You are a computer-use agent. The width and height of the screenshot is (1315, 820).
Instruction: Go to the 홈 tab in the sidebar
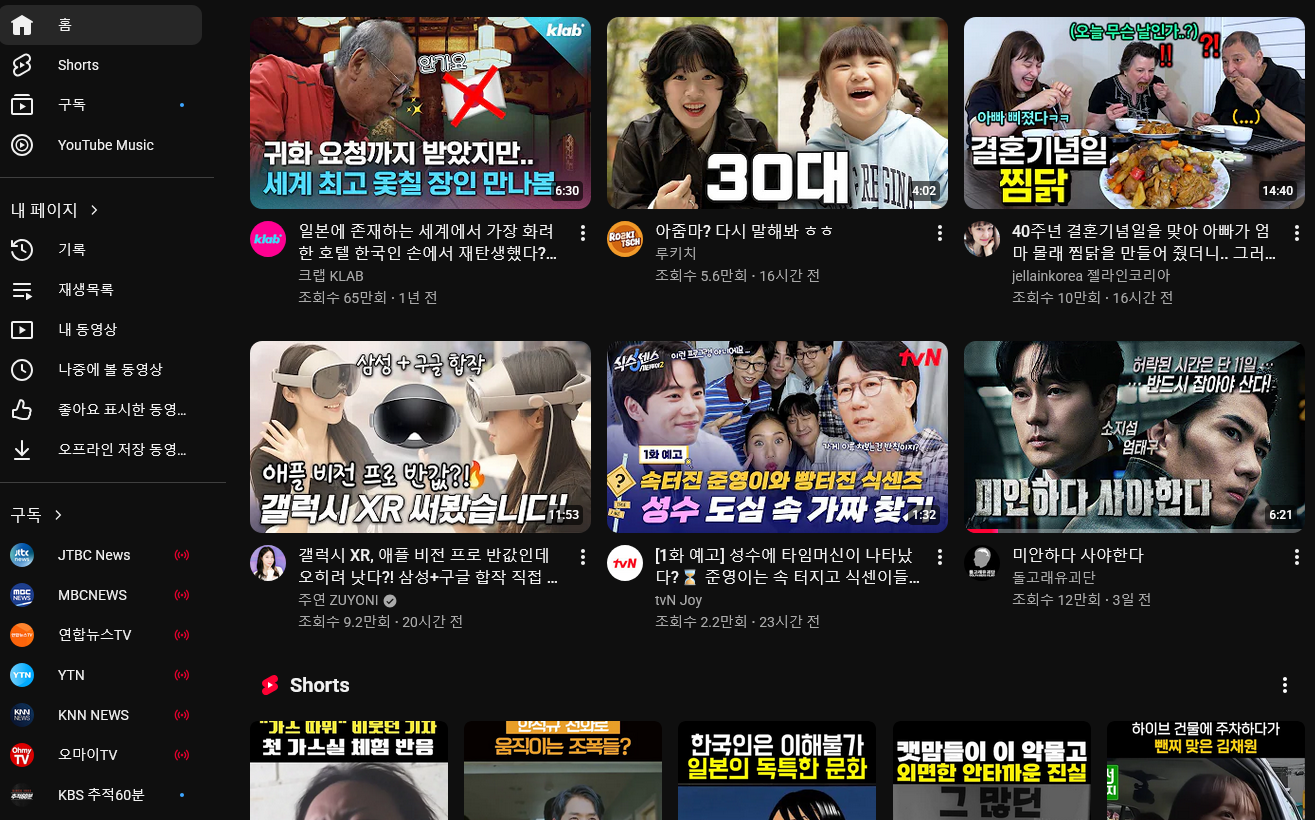coord(100,25)
